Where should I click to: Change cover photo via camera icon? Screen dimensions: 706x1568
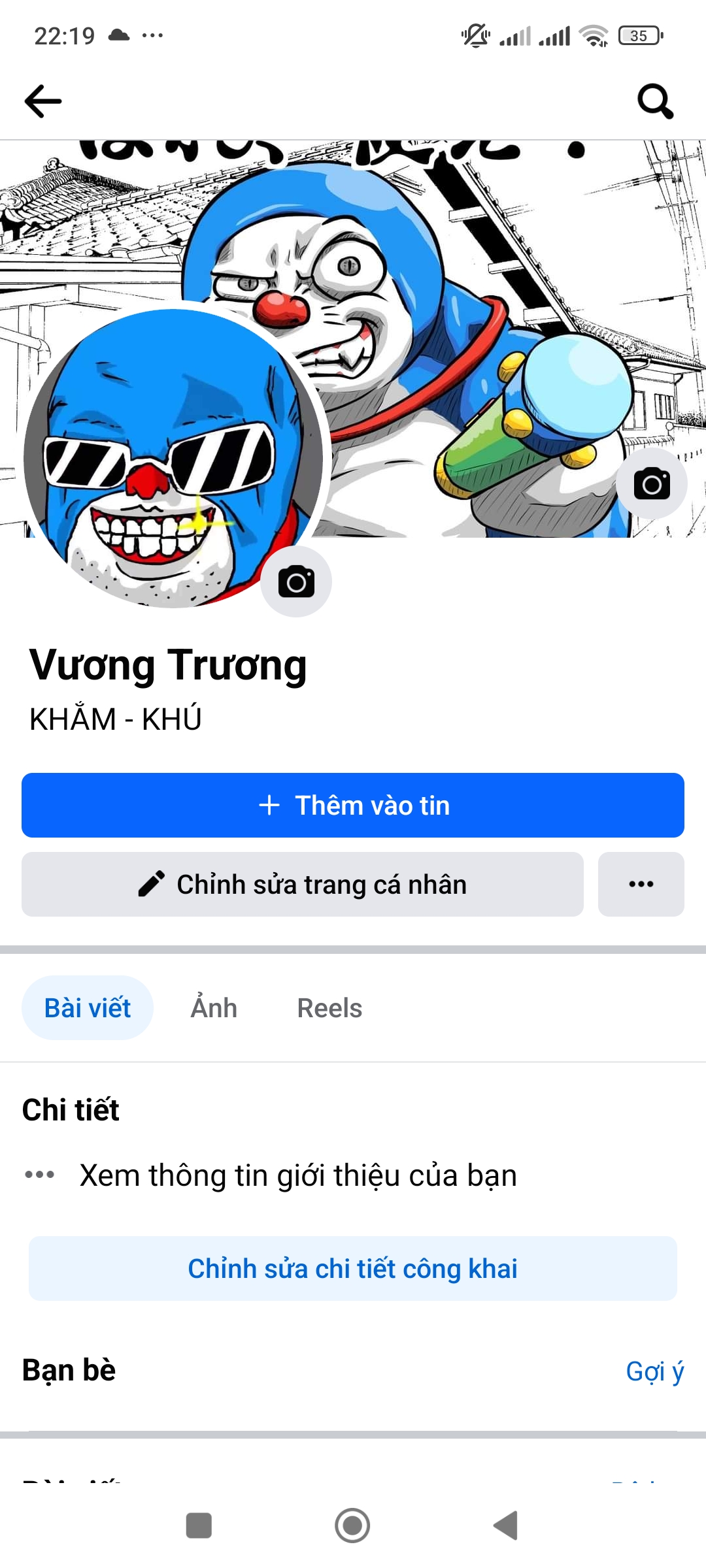point(652,484)
